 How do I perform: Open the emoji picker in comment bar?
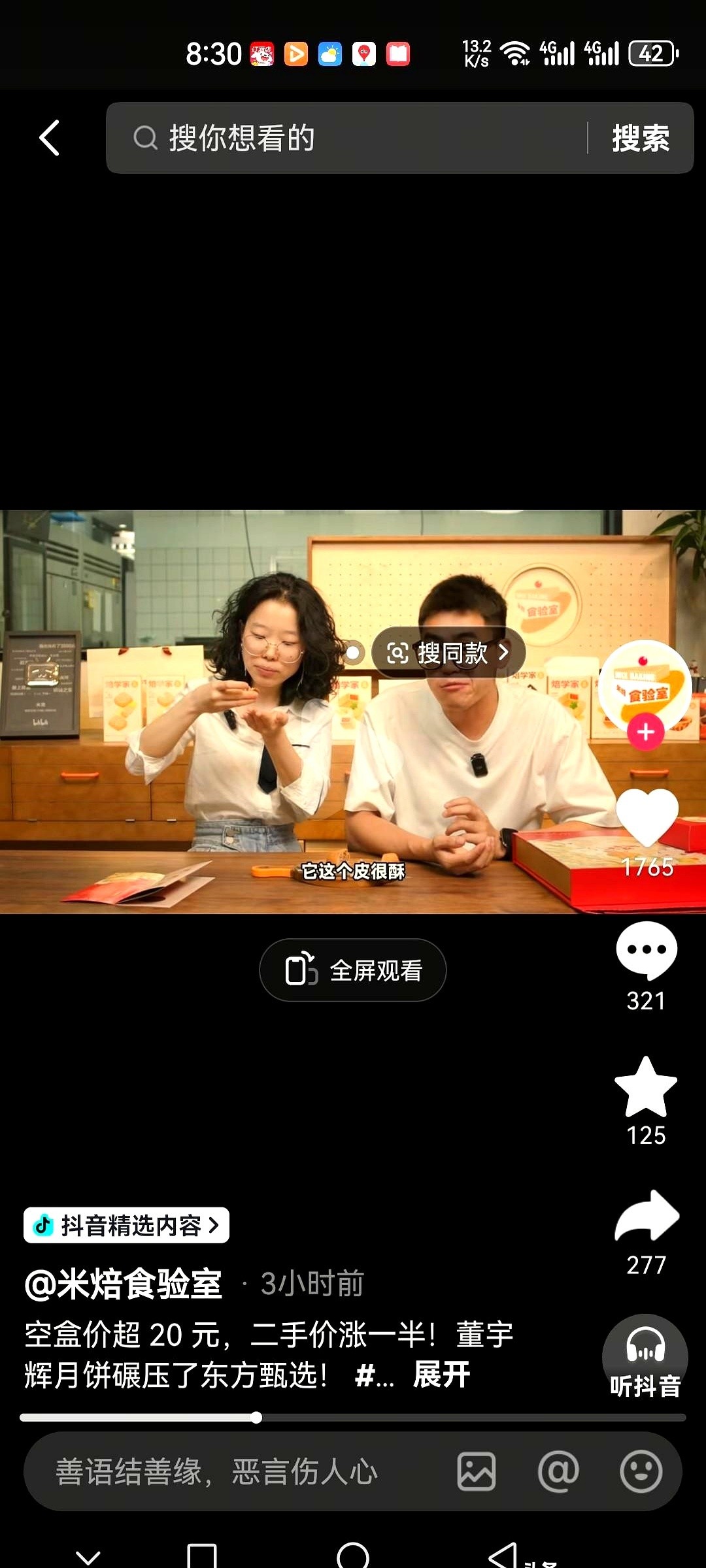pos(641,1472)
